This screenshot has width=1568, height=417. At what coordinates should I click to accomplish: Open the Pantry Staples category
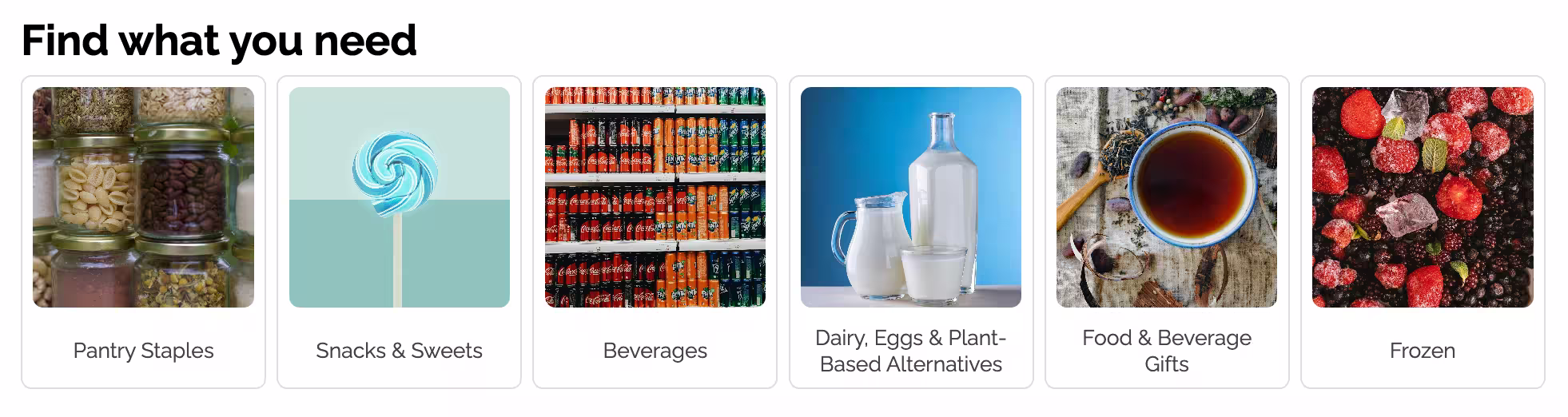[x=143, y=232]
